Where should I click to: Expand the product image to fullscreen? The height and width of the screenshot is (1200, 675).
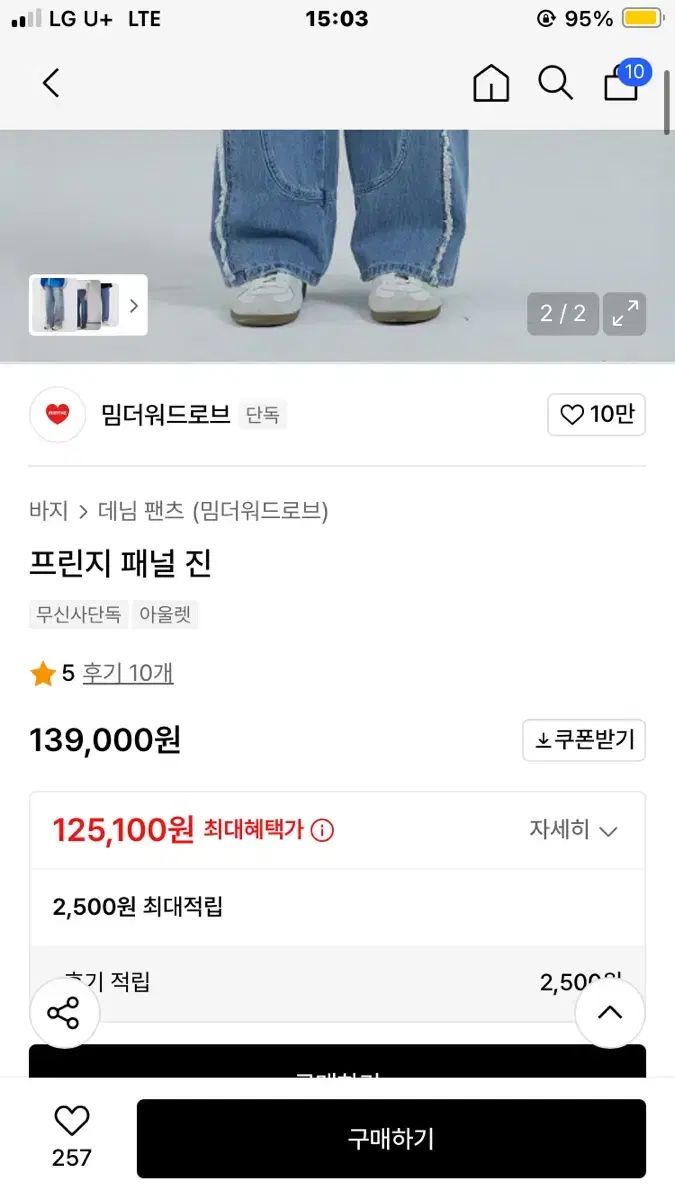[x=626, y=313]
